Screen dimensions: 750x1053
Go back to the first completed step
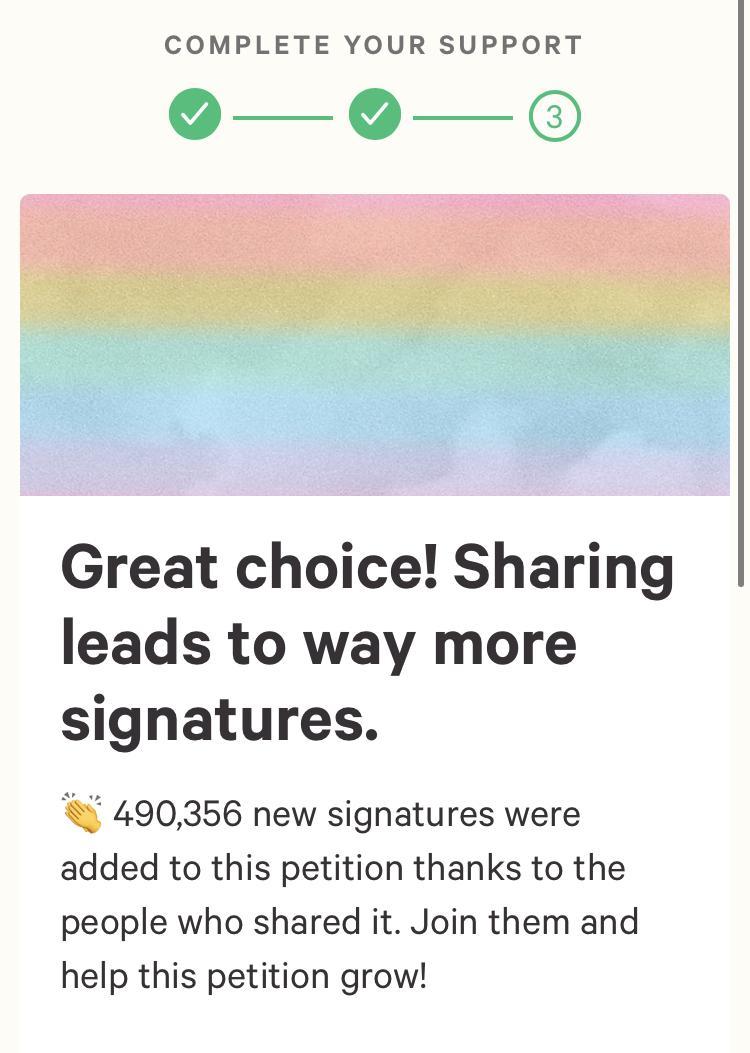click(x=195, y=115)
